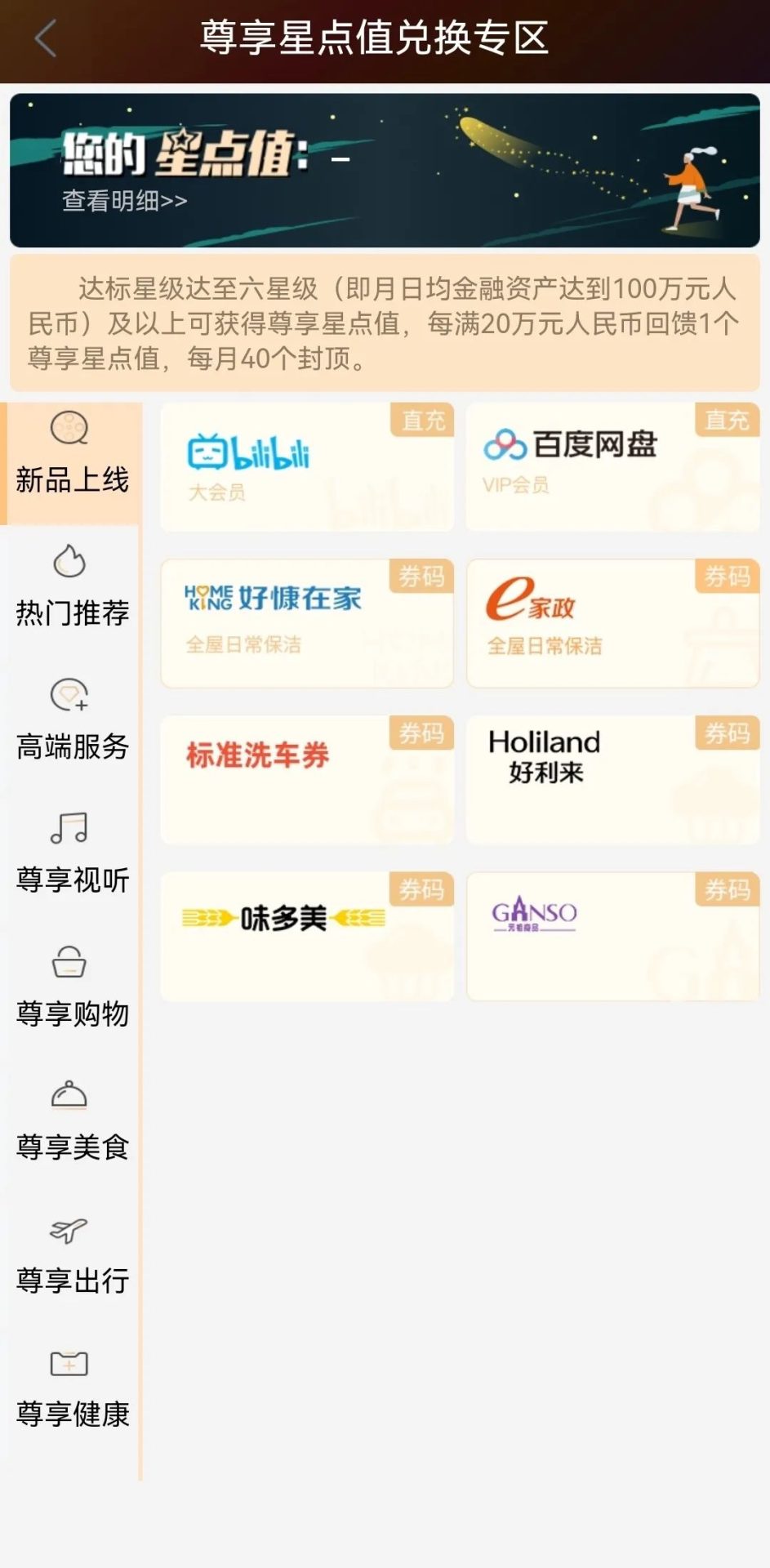Switch to 高端服务 category

pos(72,727)
